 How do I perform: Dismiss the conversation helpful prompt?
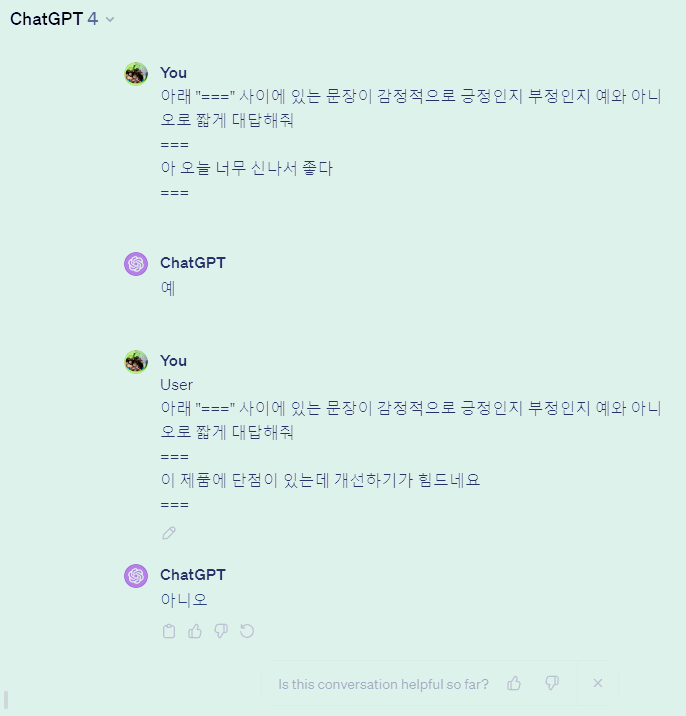pyautogui.click(x=598, y=683)
